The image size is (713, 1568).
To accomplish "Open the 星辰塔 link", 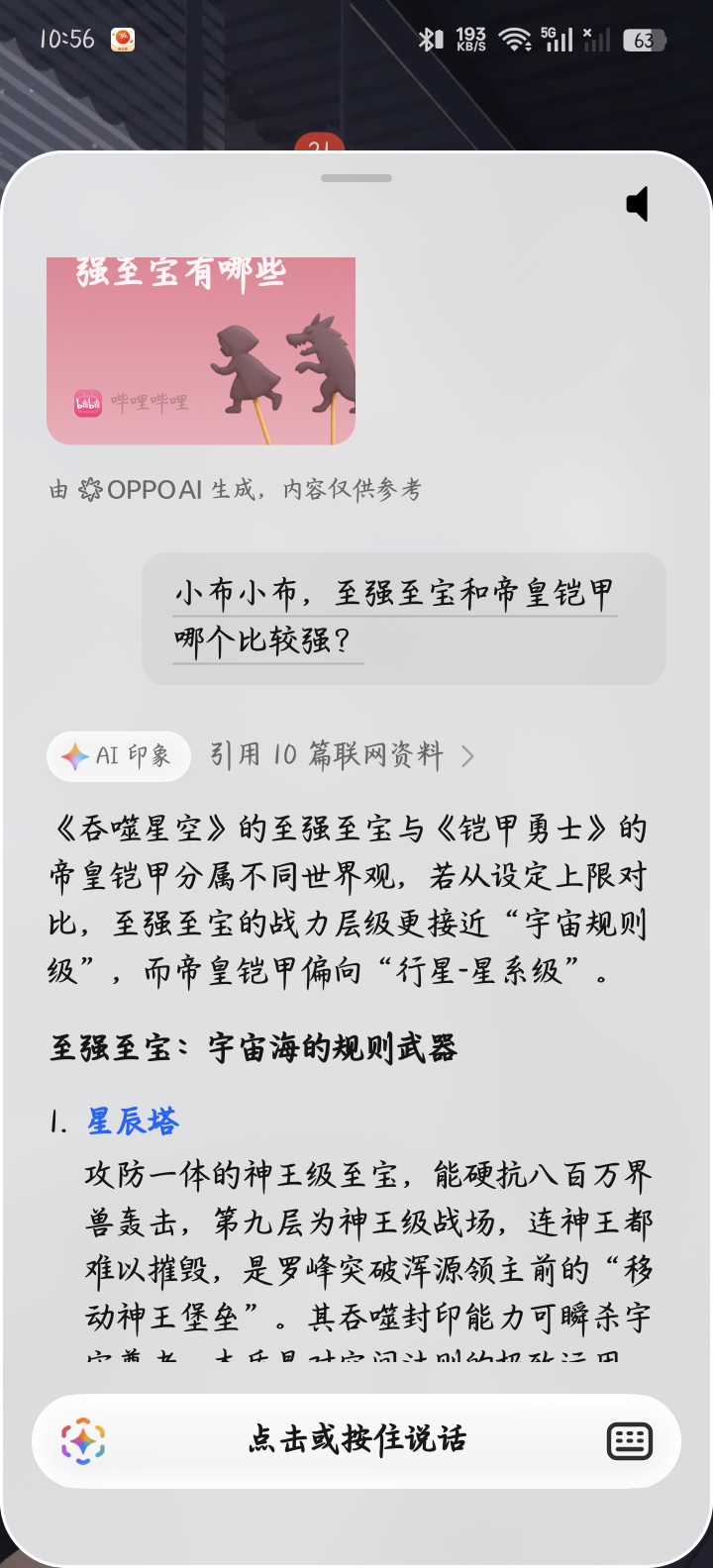I will 133,1122.
